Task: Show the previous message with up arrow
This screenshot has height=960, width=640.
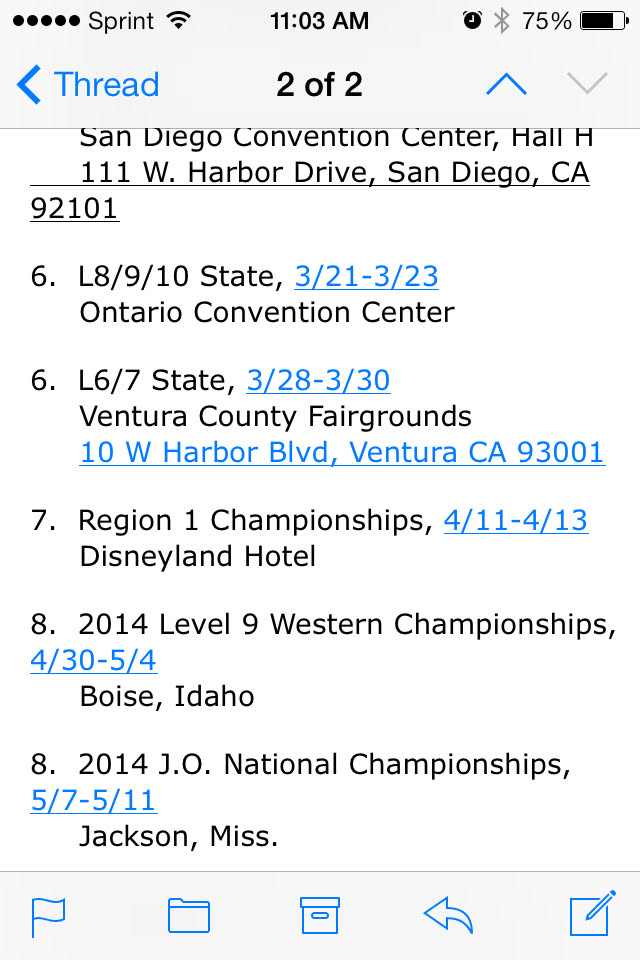Action: (x=506, y=85)
